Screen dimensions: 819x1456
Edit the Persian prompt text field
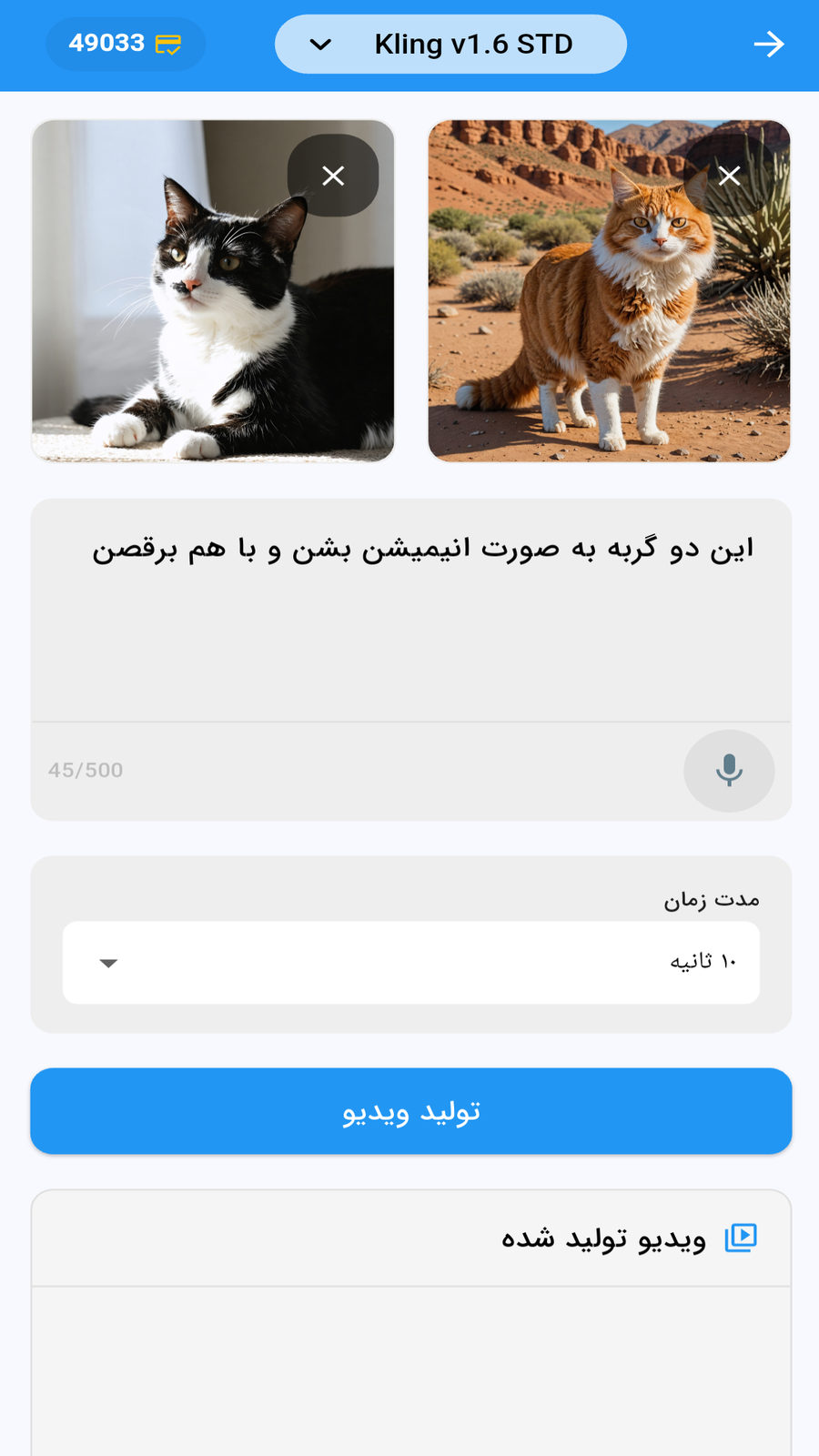pyautogui.click(x=410, y=610)
